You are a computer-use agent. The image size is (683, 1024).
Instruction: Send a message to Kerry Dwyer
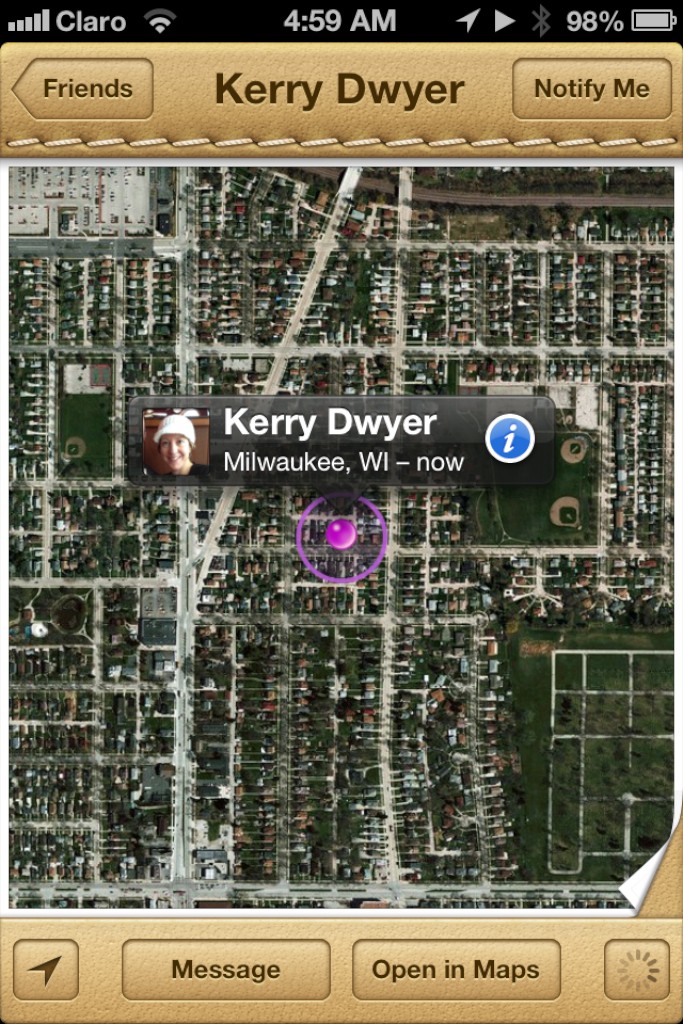(x=226, y=970)
